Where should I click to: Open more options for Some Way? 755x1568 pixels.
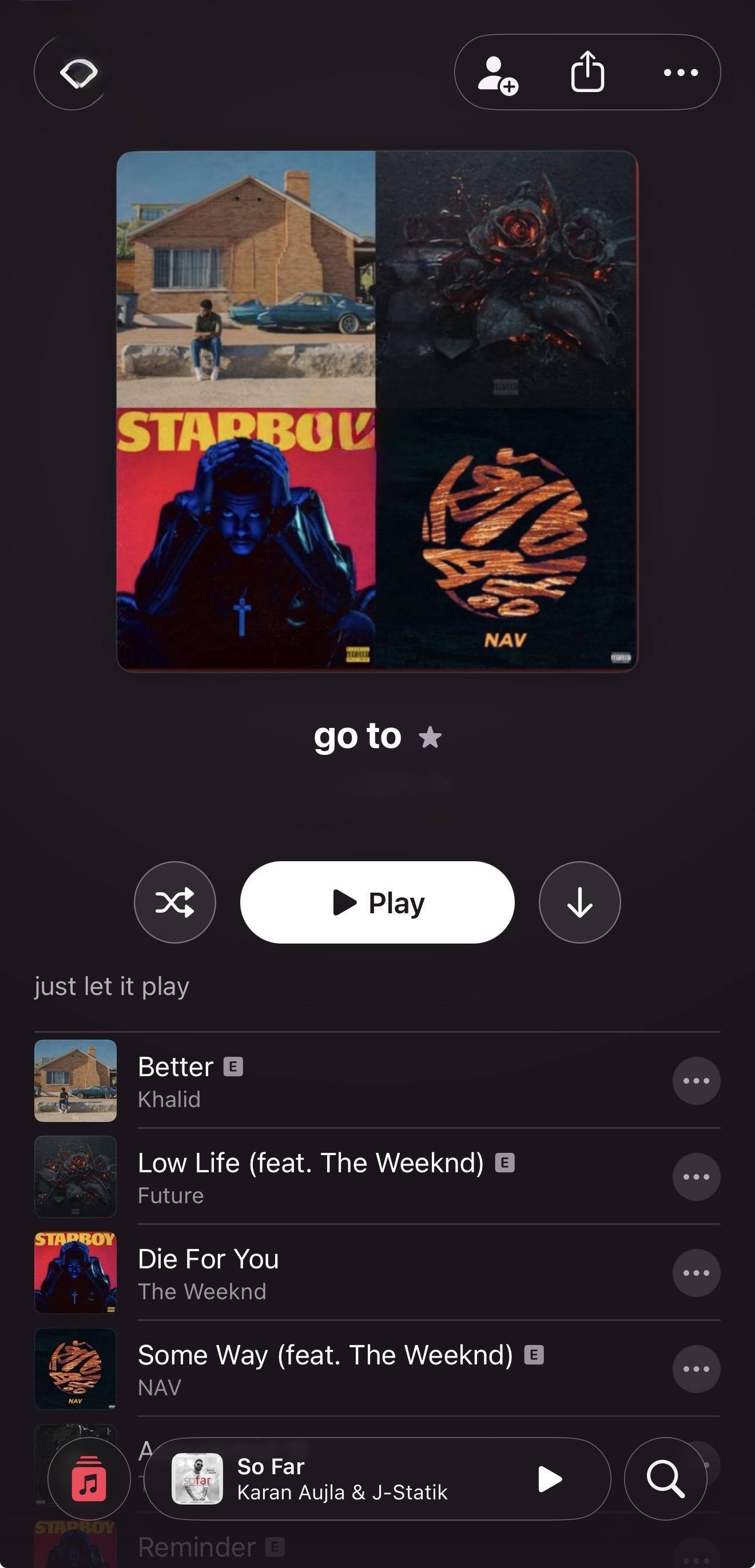tap(696, 1369)
